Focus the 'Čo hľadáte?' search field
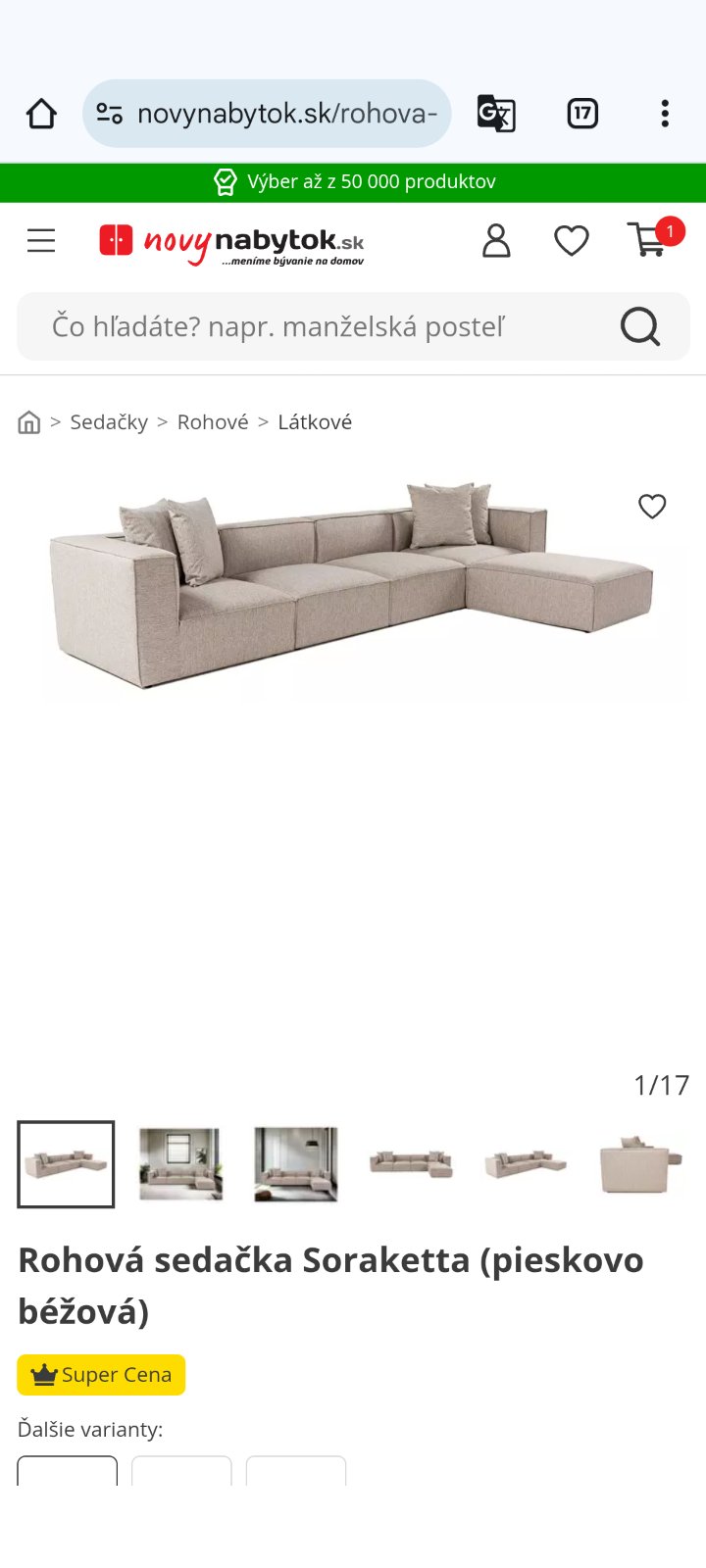Image resolution: width=706 pixels, height=1568 pixels. pyautogui.click(x=314, y=326)
